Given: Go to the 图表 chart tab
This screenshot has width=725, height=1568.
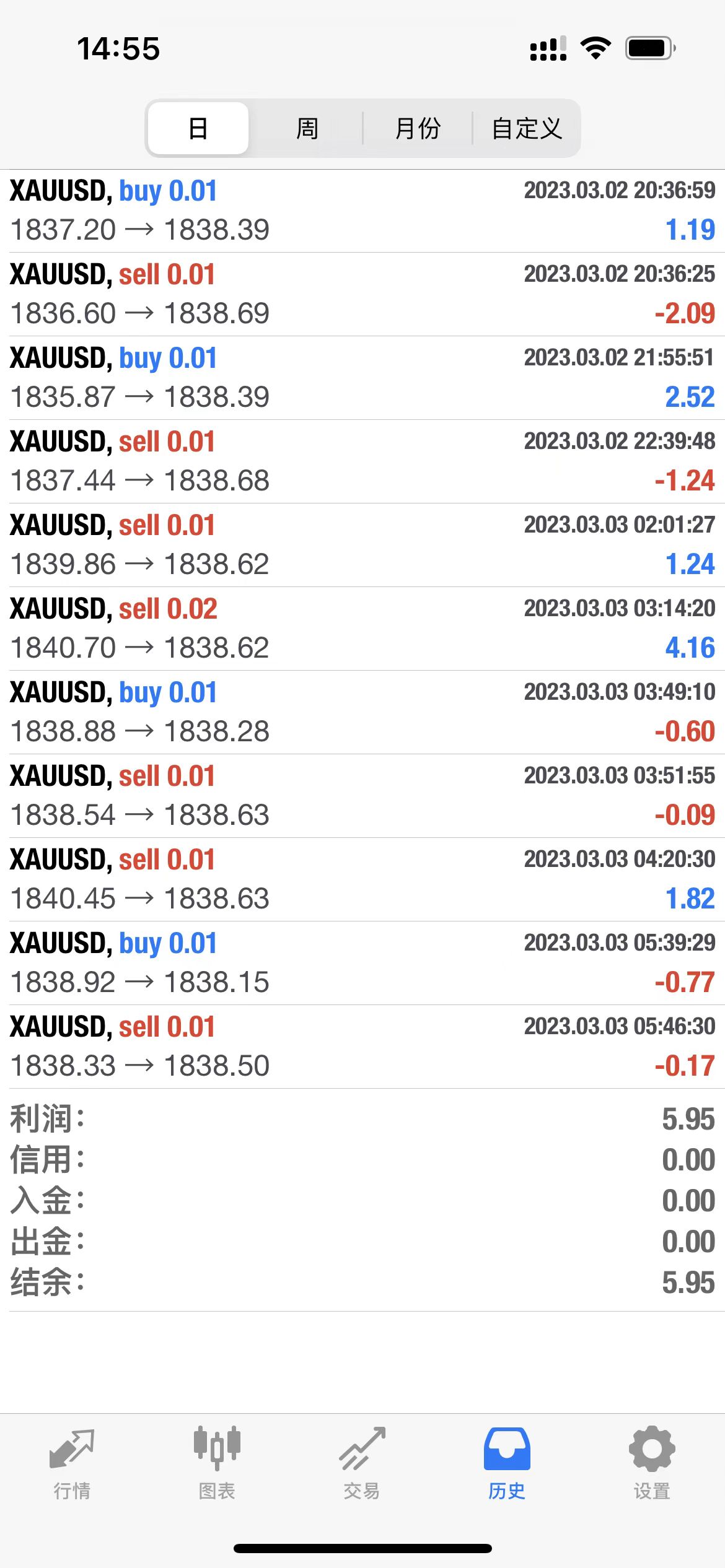Looking at the screenshot, I should click(217, 1463).
